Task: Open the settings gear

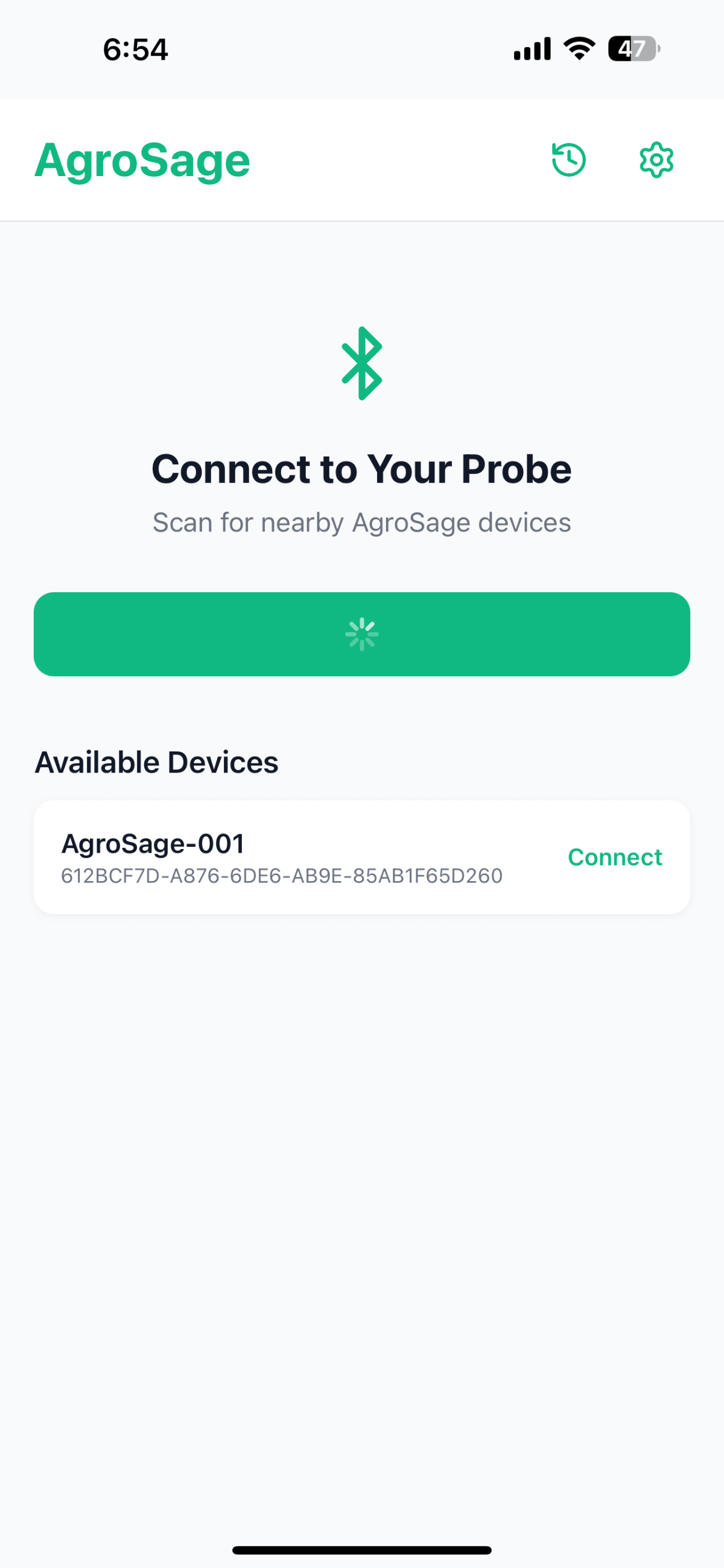Action: point(656,160)
